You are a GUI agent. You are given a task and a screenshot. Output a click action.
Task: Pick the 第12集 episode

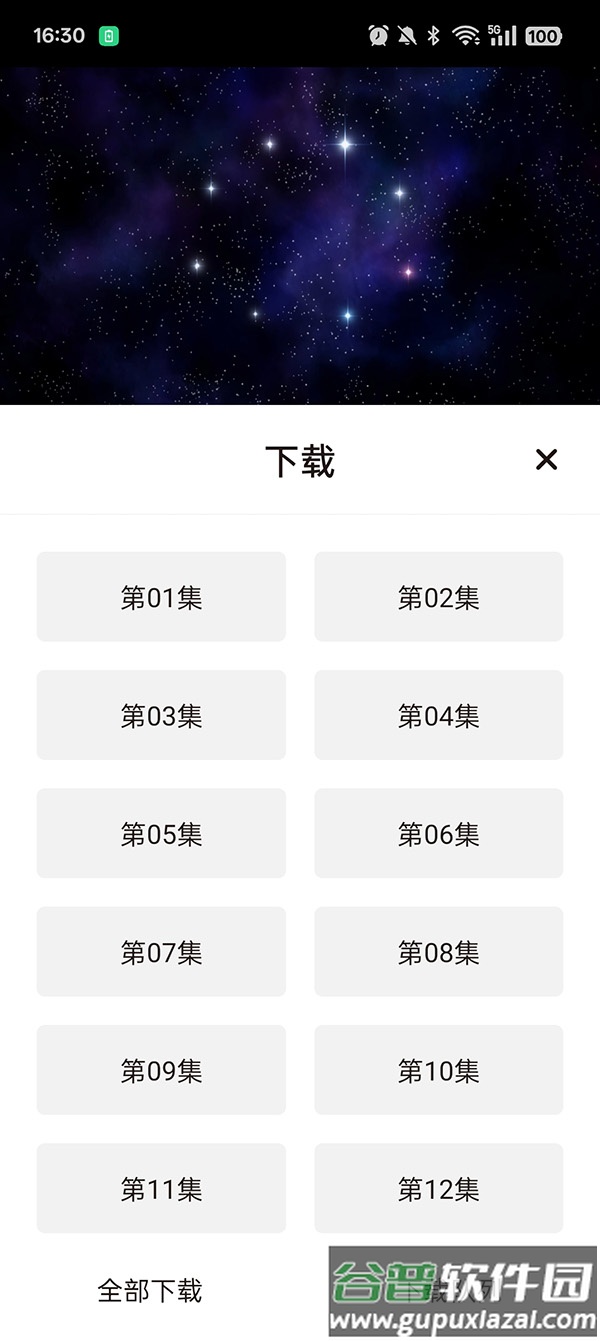[439, 1188]
